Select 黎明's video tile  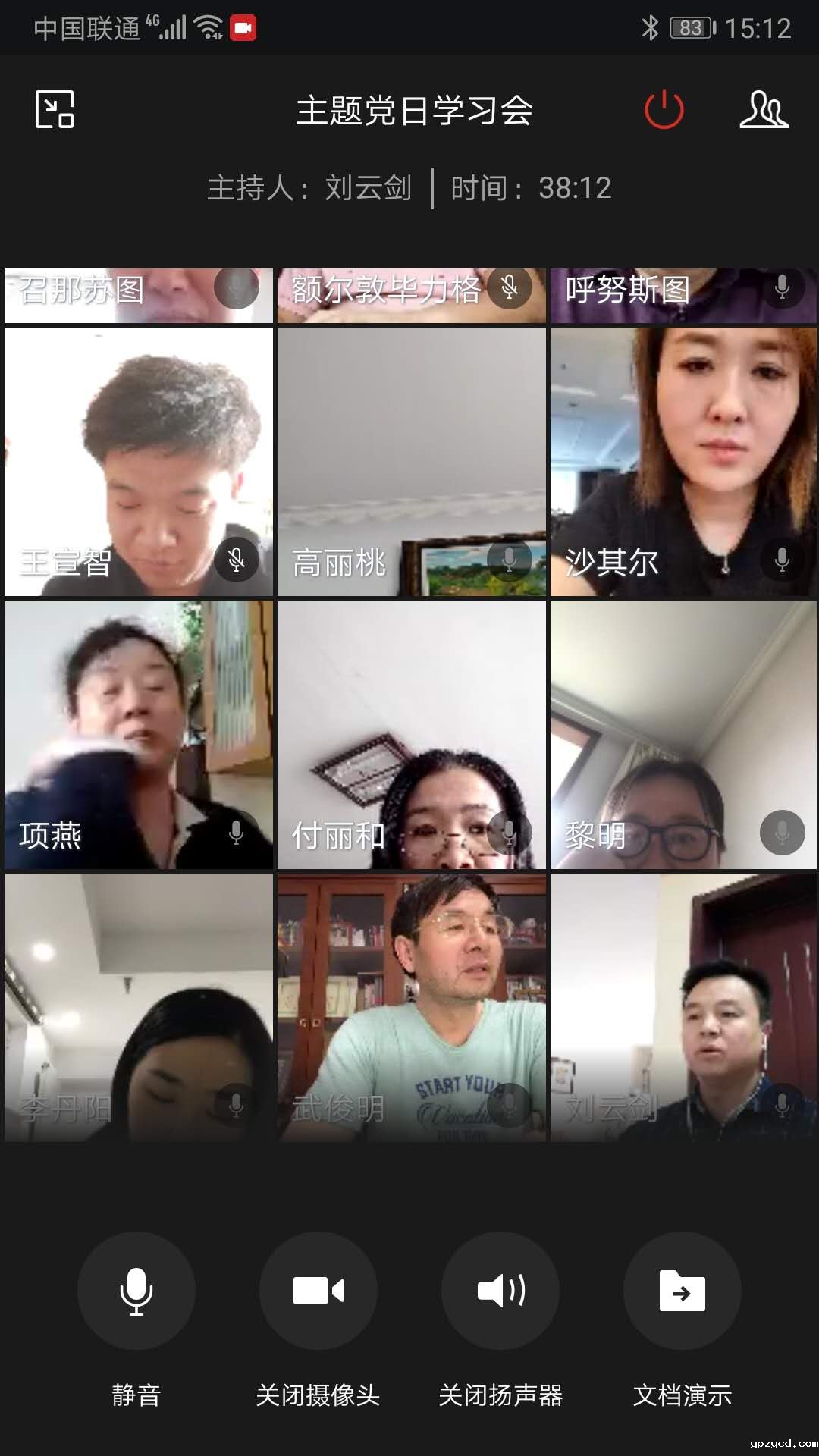[683, 734]
